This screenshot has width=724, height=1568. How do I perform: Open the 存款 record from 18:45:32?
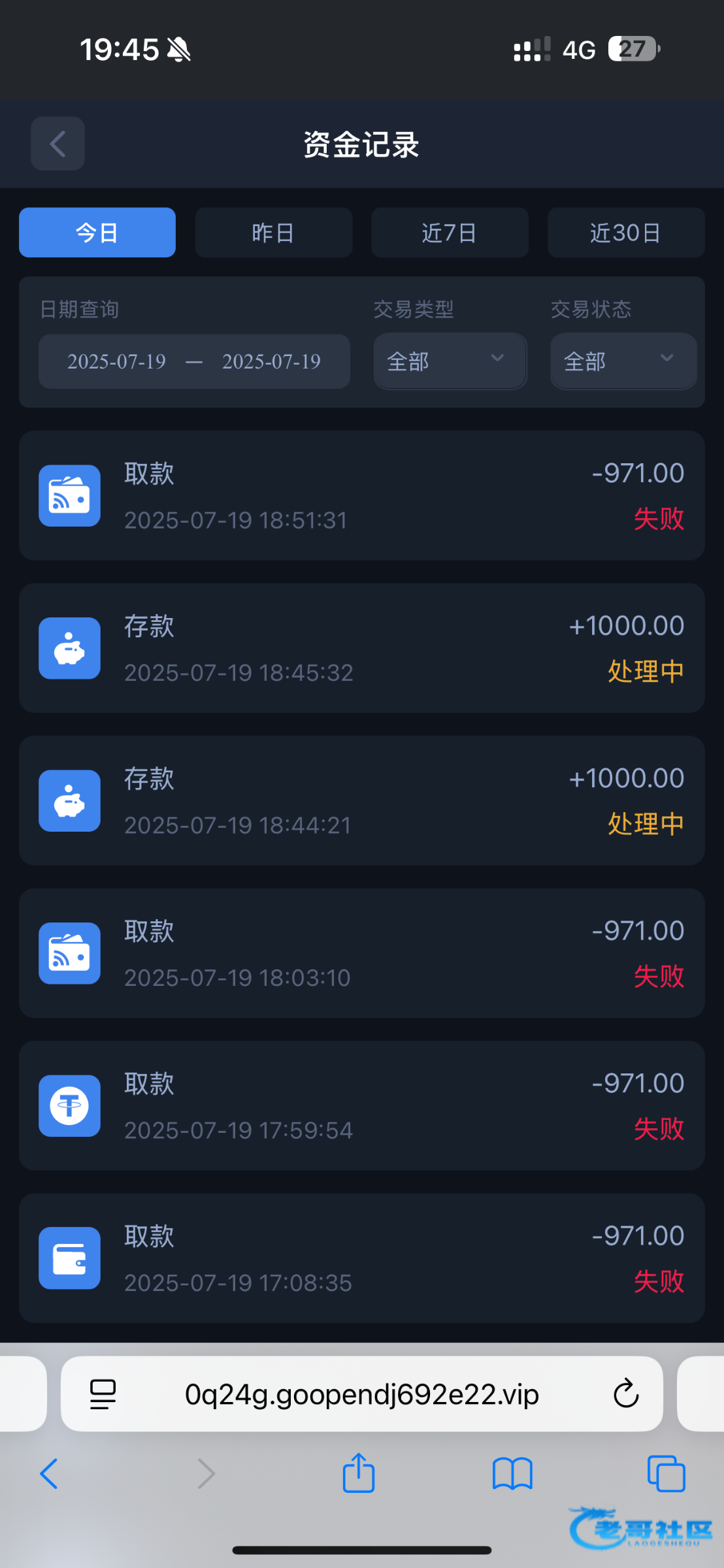[x=361, y=648]
